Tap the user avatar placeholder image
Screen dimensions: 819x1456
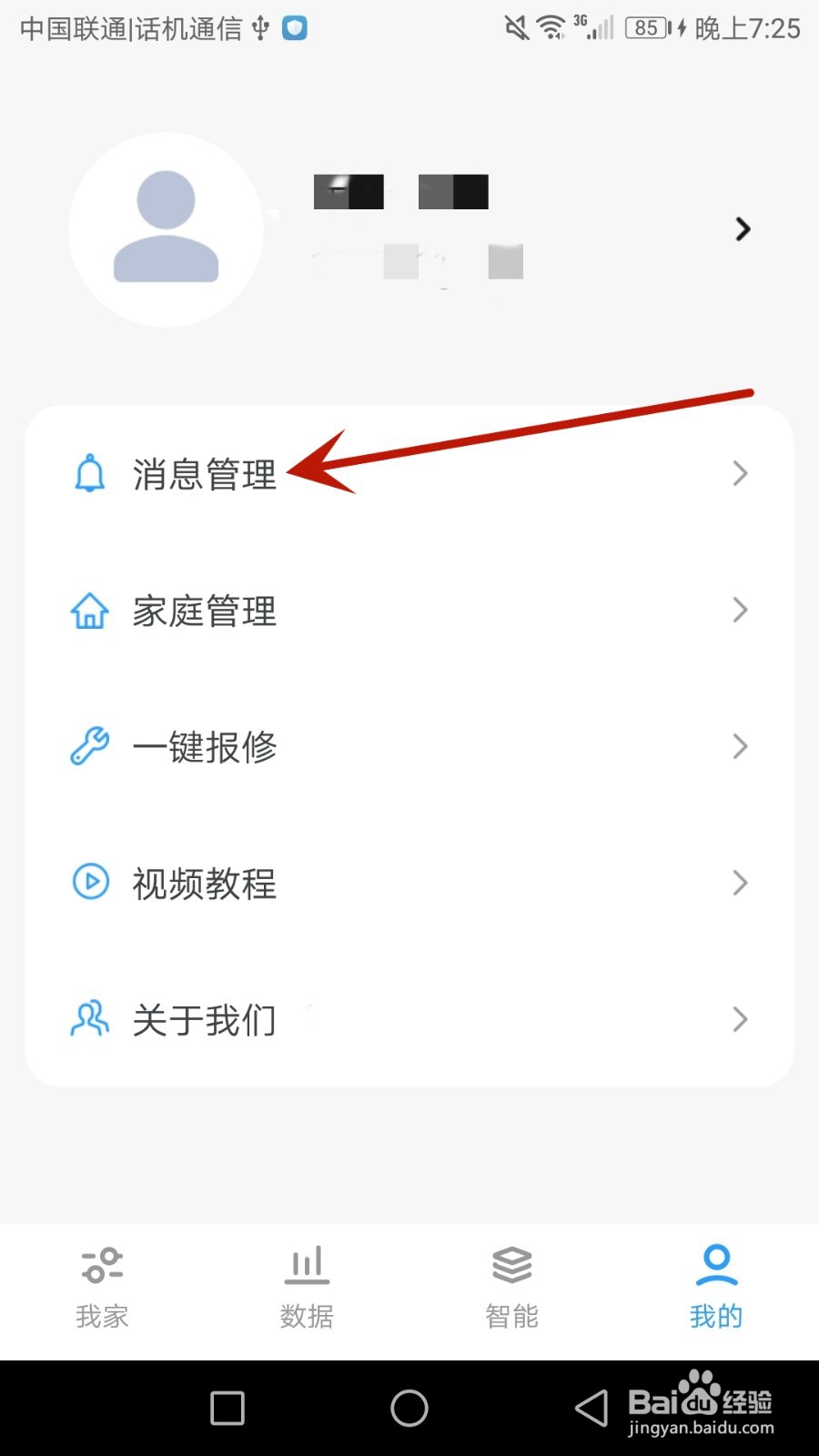(165, 228)
